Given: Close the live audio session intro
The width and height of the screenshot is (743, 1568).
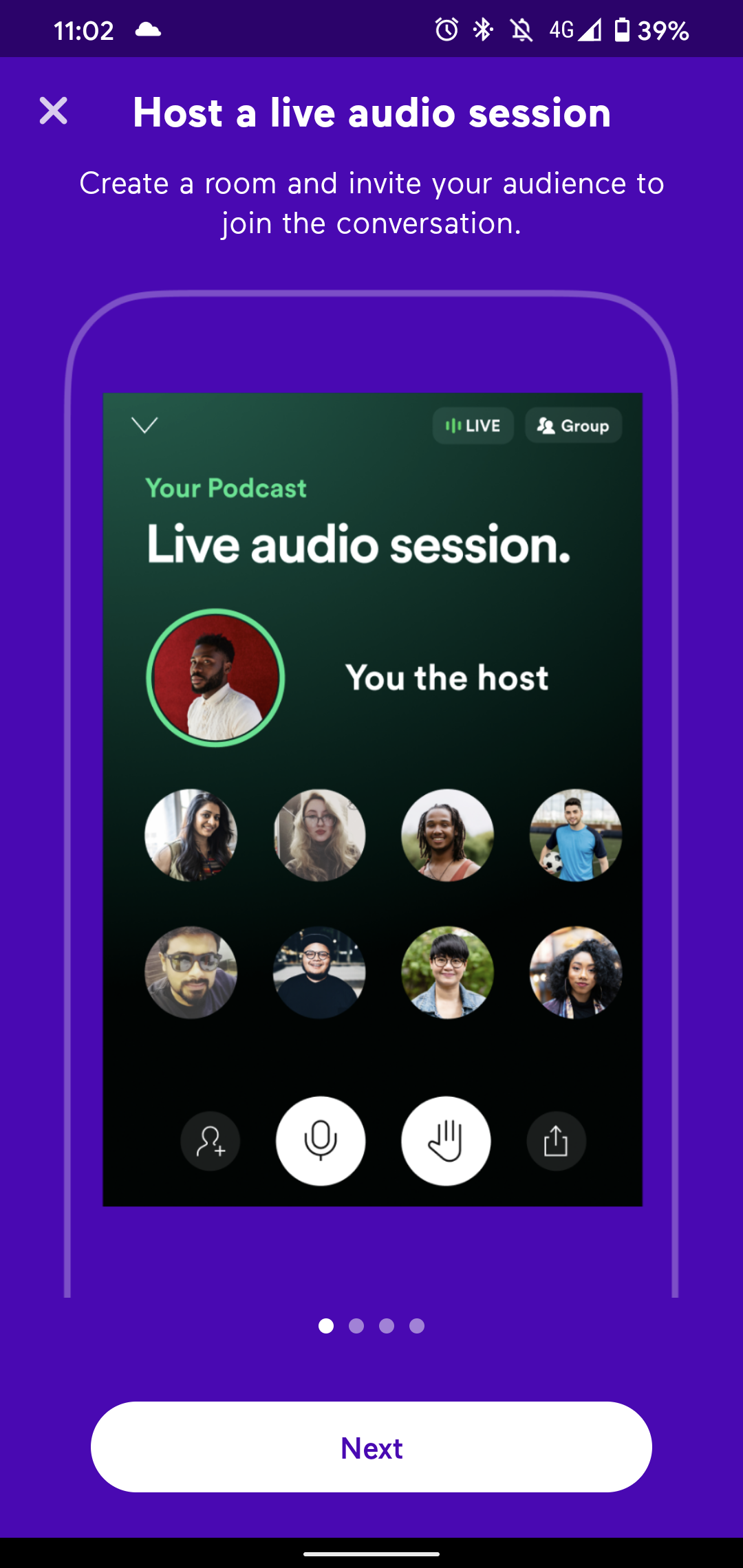Looking at the screenshot, I should (x=53, y=111).
